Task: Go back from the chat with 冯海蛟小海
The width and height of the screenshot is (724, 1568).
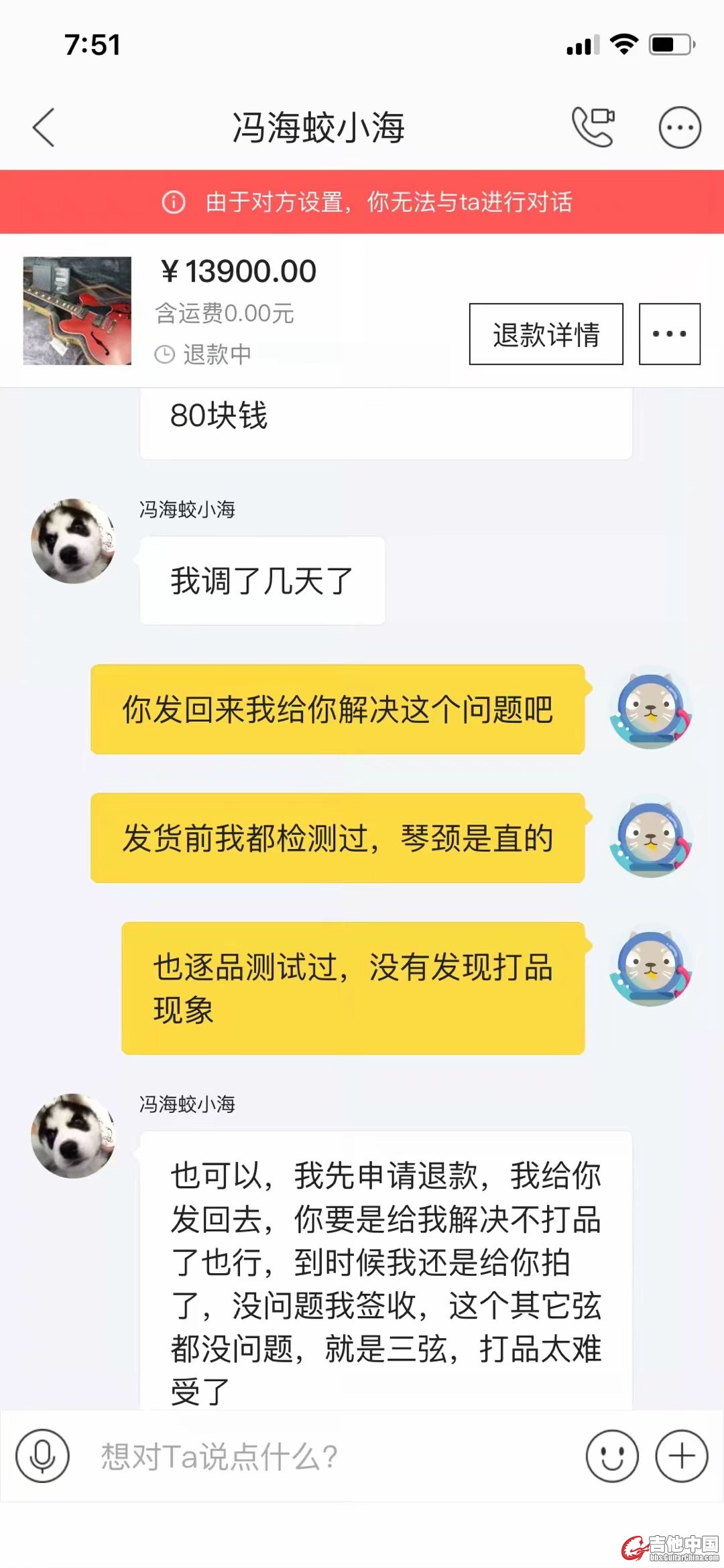Action: click(x=44, y=127)
